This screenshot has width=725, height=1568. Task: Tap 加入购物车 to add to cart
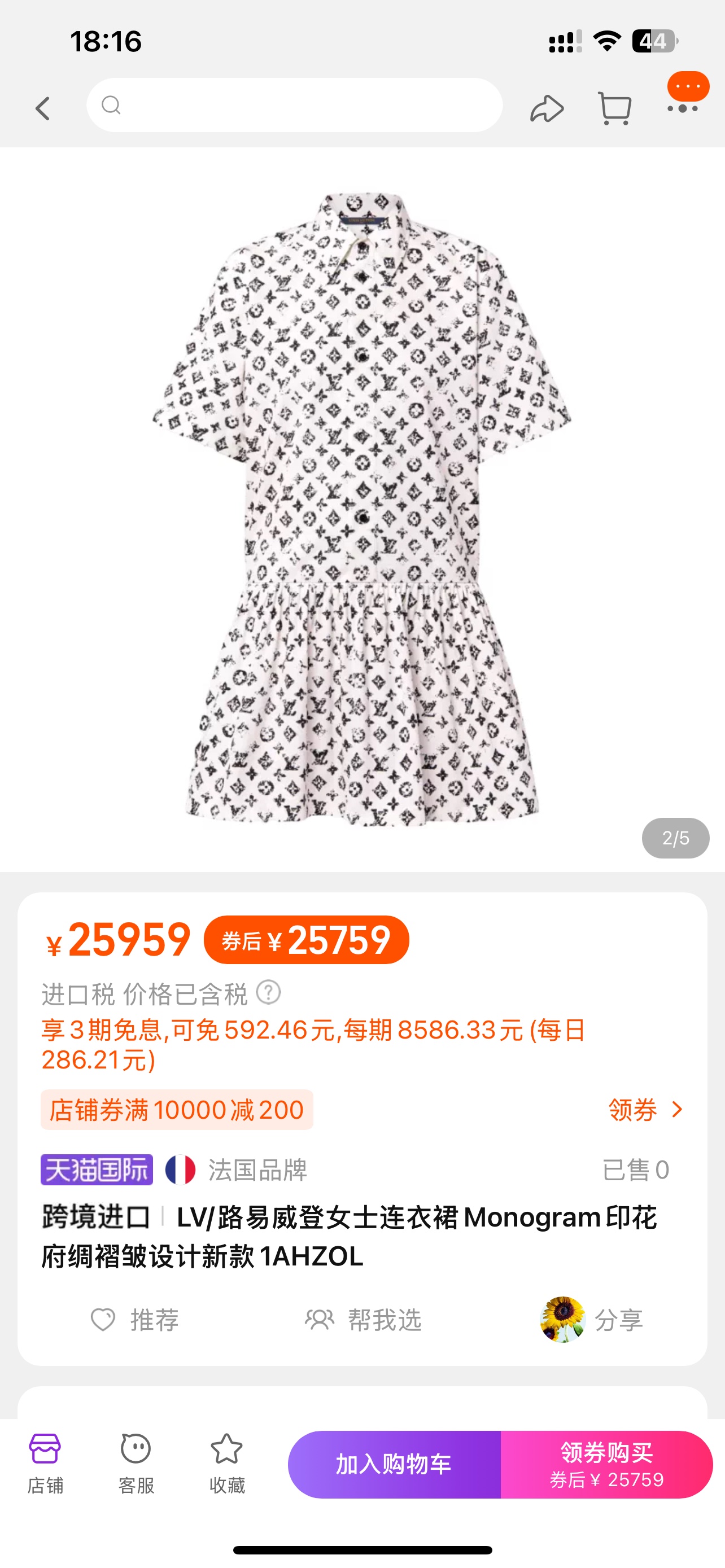point(395,1464)
